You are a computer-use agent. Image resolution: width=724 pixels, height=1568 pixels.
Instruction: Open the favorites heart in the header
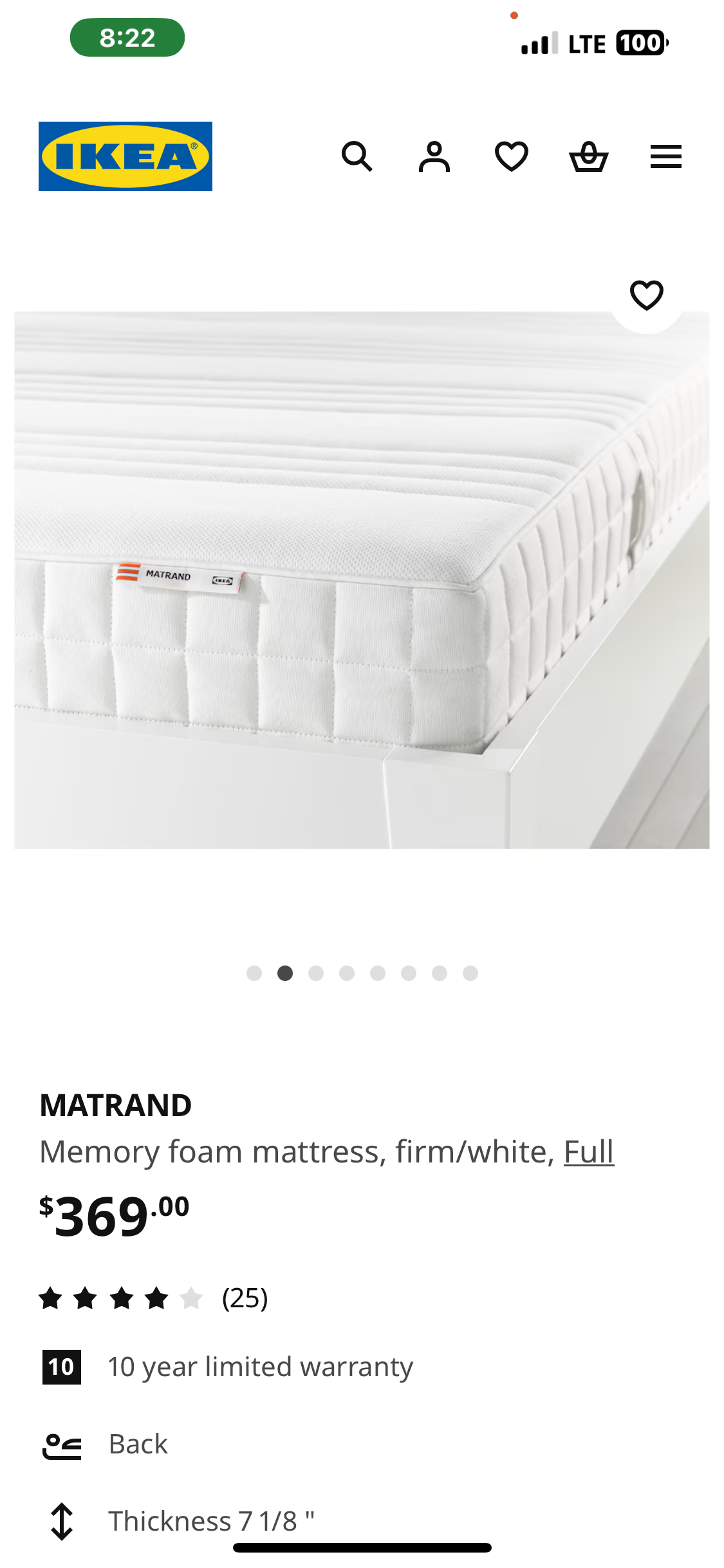pos(512,156)
